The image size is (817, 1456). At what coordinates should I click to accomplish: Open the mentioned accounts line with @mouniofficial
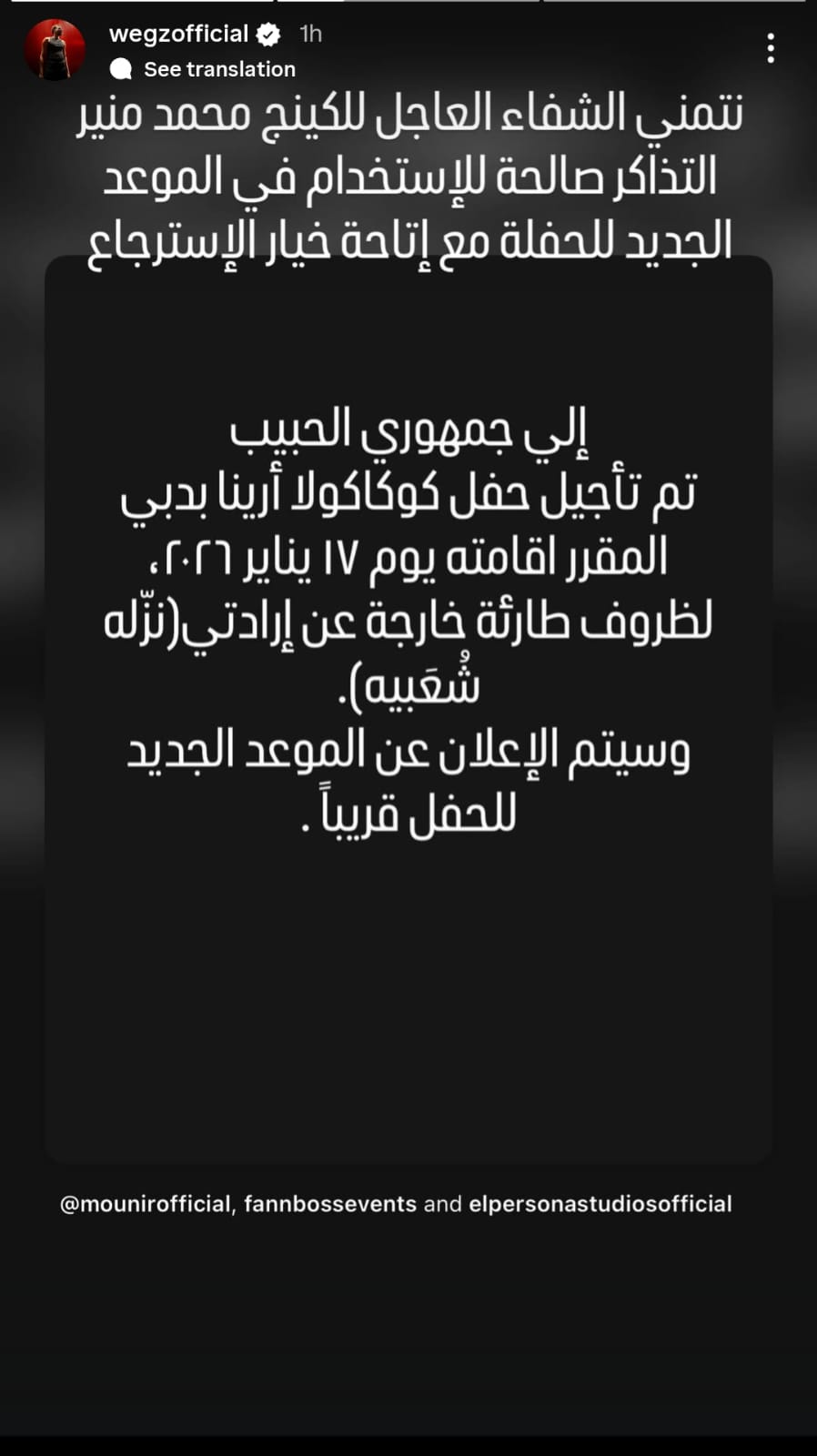click(x=396, y=1204)
